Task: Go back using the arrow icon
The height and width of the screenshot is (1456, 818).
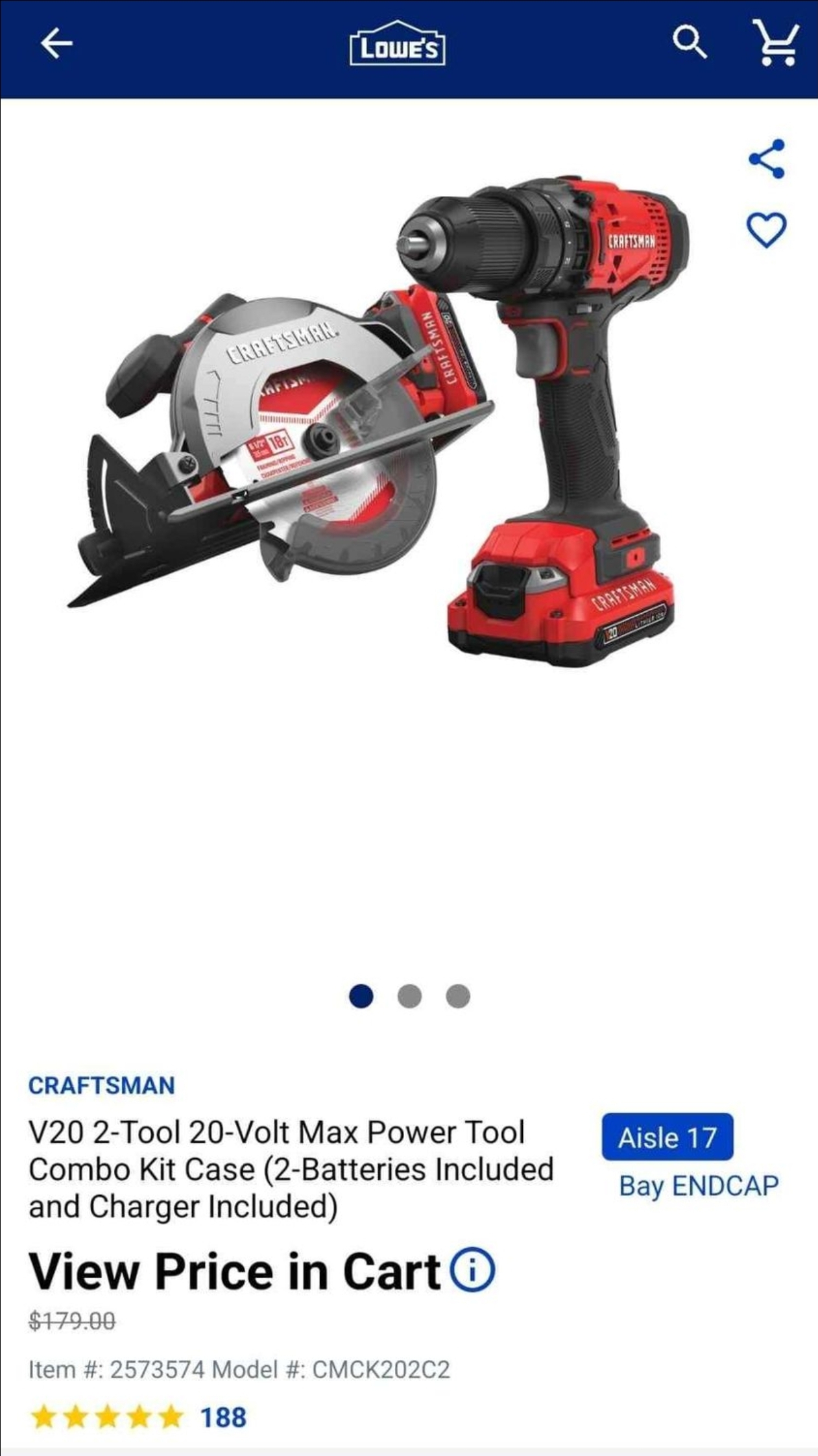Action: (x=56, y=44)
